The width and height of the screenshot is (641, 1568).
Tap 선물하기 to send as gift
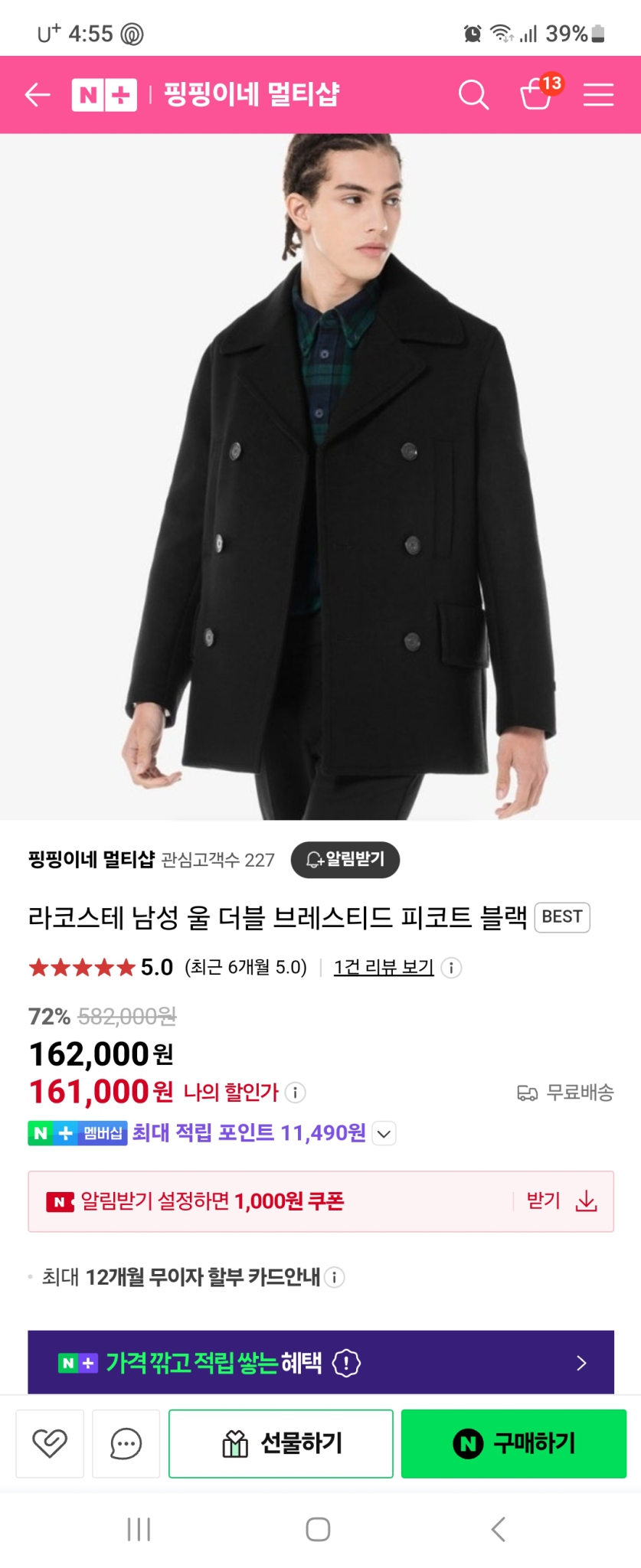[280, 1443]
